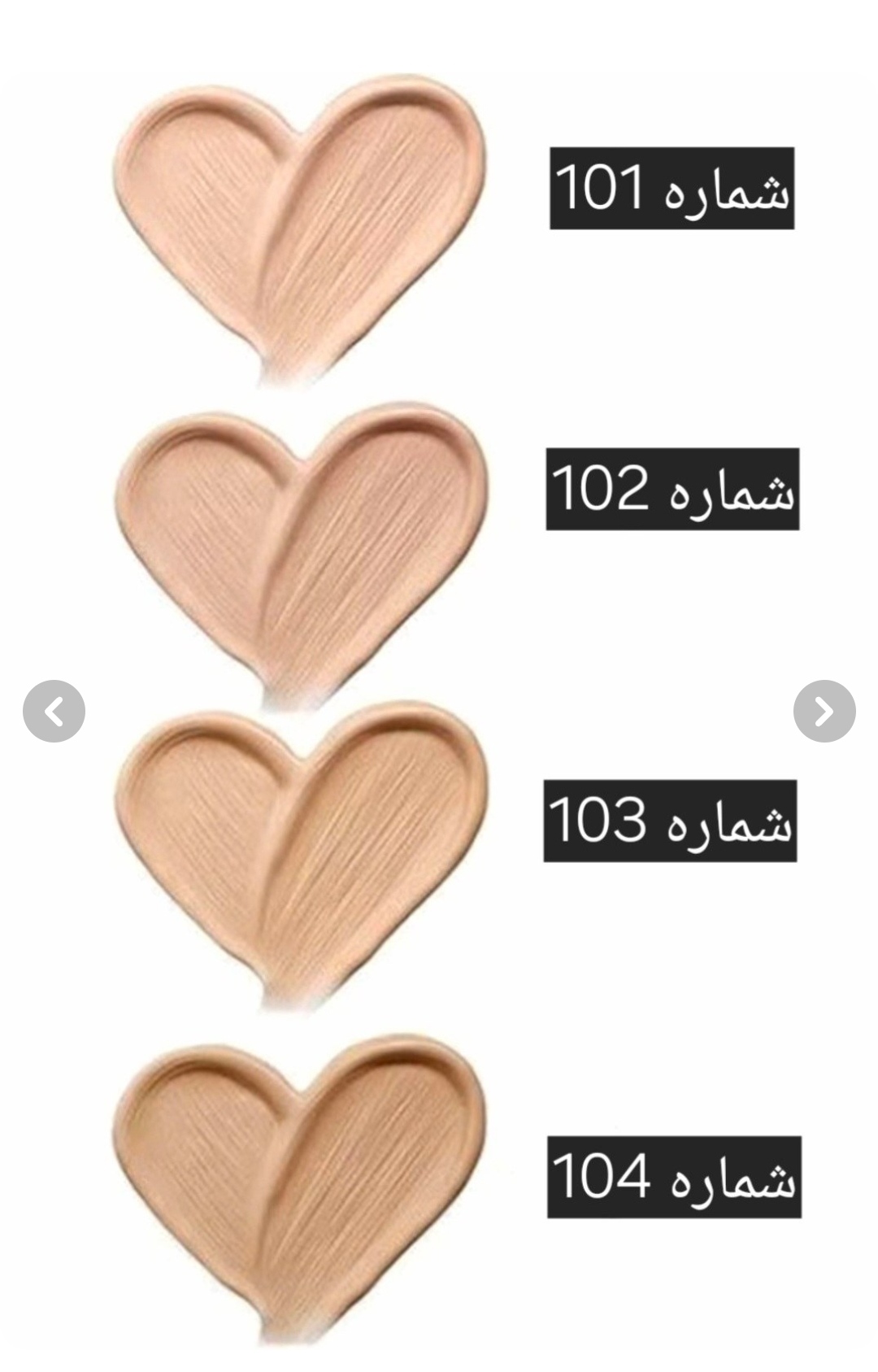This screenshot has height=1372, width=878.
Task: Go to the next product image
Action: click(824, 712)
